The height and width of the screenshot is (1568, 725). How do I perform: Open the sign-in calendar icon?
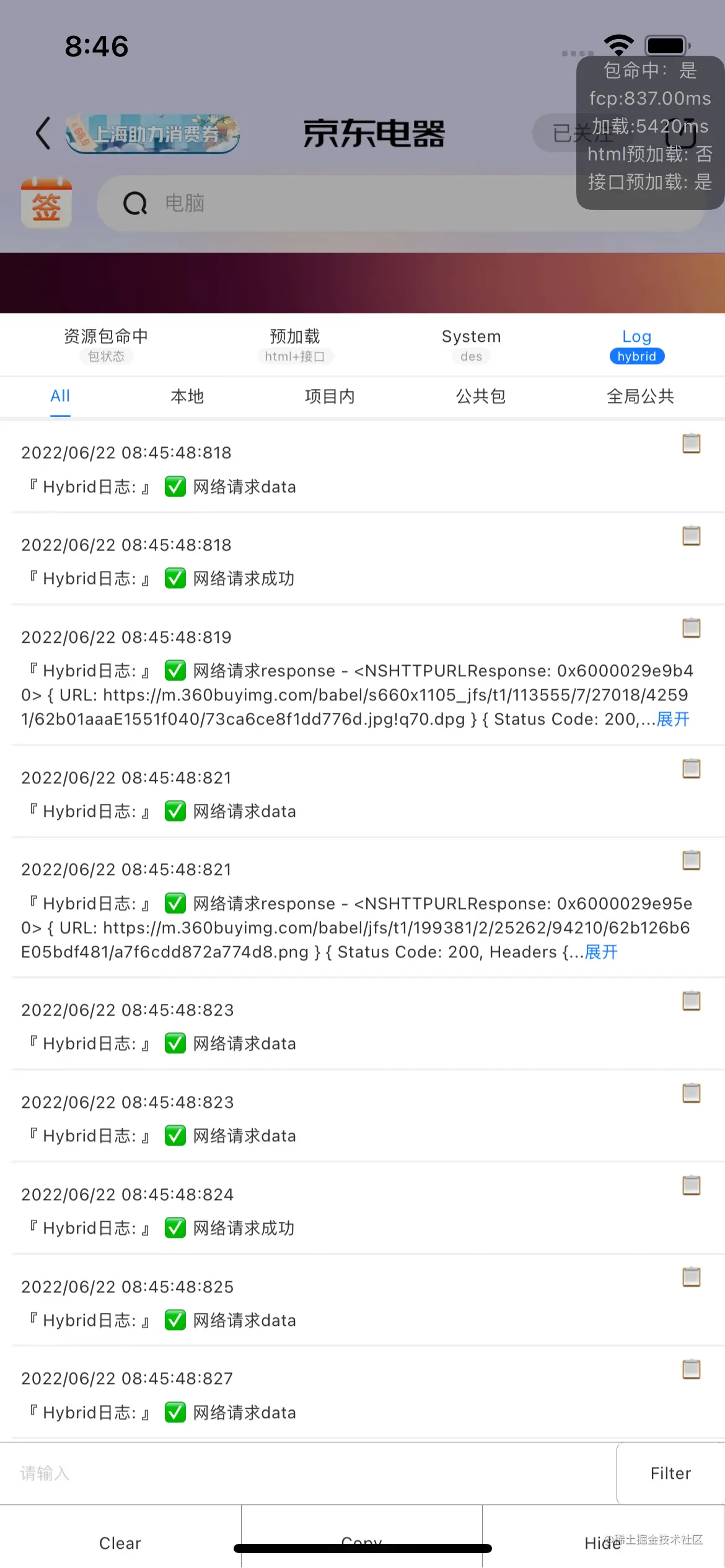(x=46, y=204)
